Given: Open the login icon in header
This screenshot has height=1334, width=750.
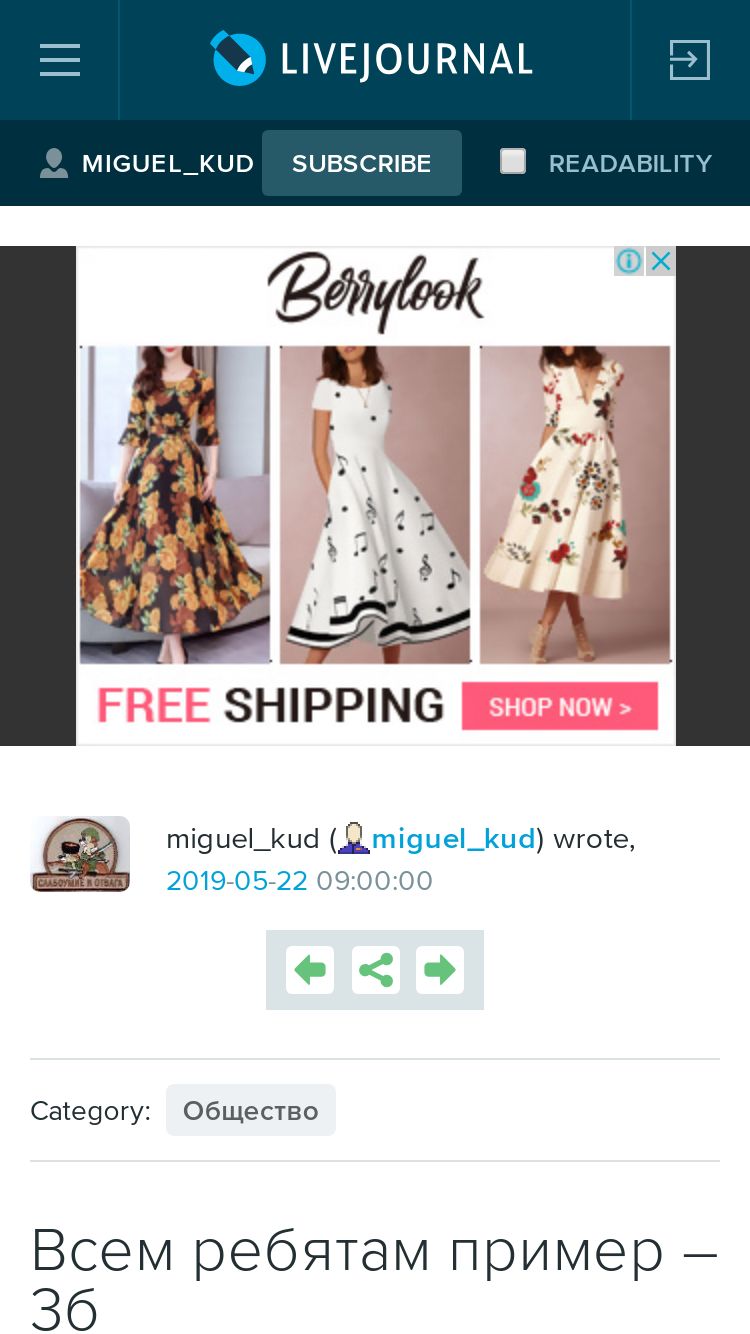Looking at the screenshot, I should coord(689,60).
